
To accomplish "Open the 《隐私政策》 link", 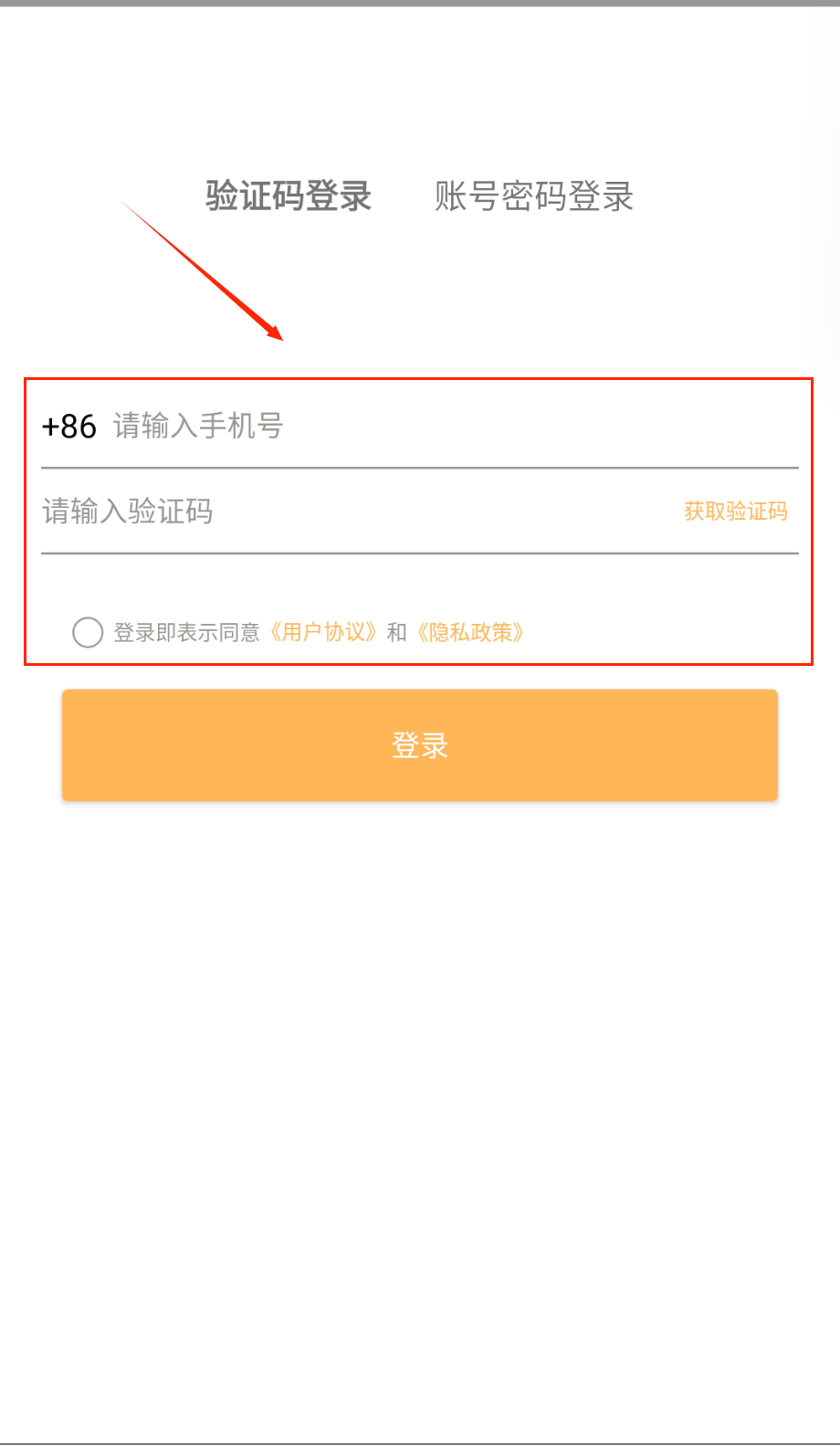I will pyautogui.click(x=470, y=632).
